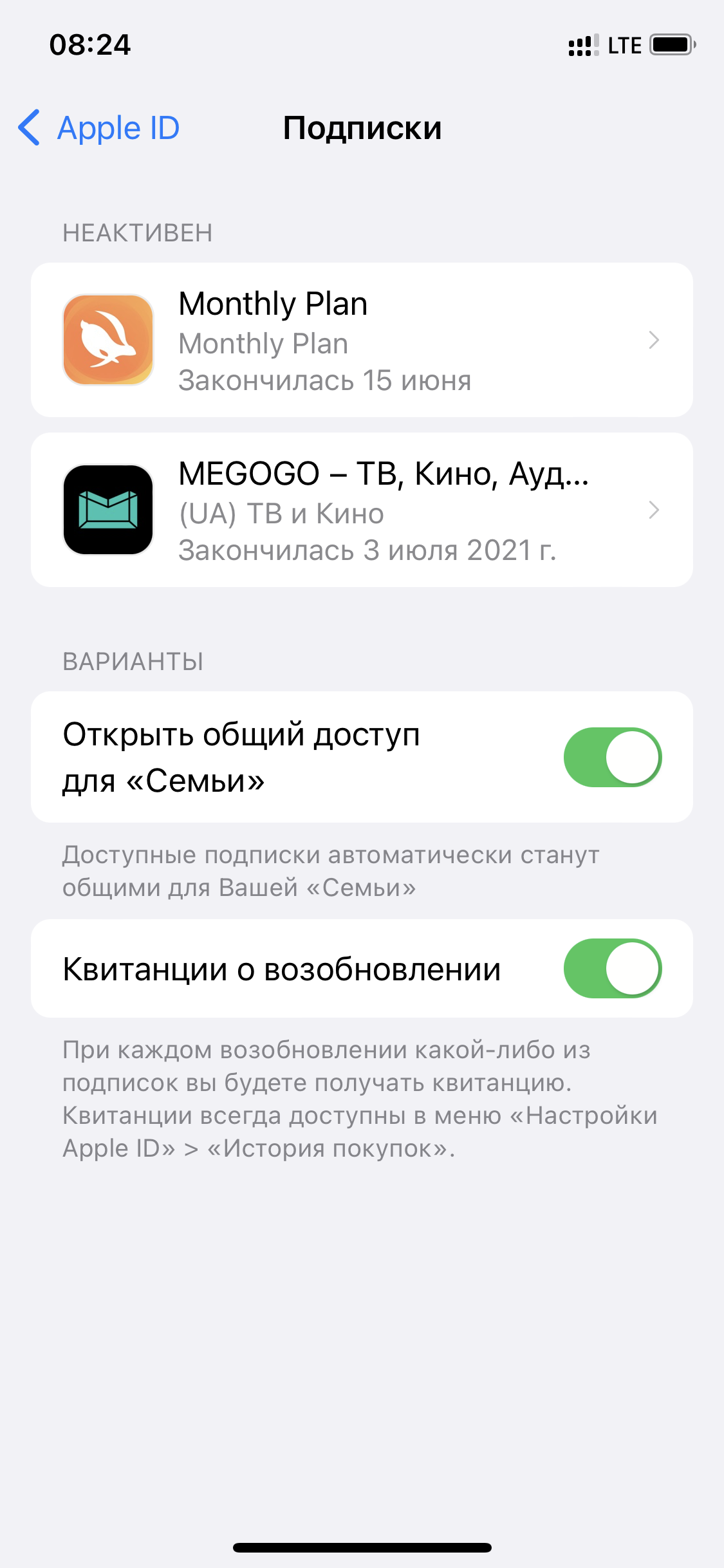Image resolution: width=724 pixels, height=1568 pixels.
Task: Turn off Квитанции о возобновлении
Action: coord(612,969)
